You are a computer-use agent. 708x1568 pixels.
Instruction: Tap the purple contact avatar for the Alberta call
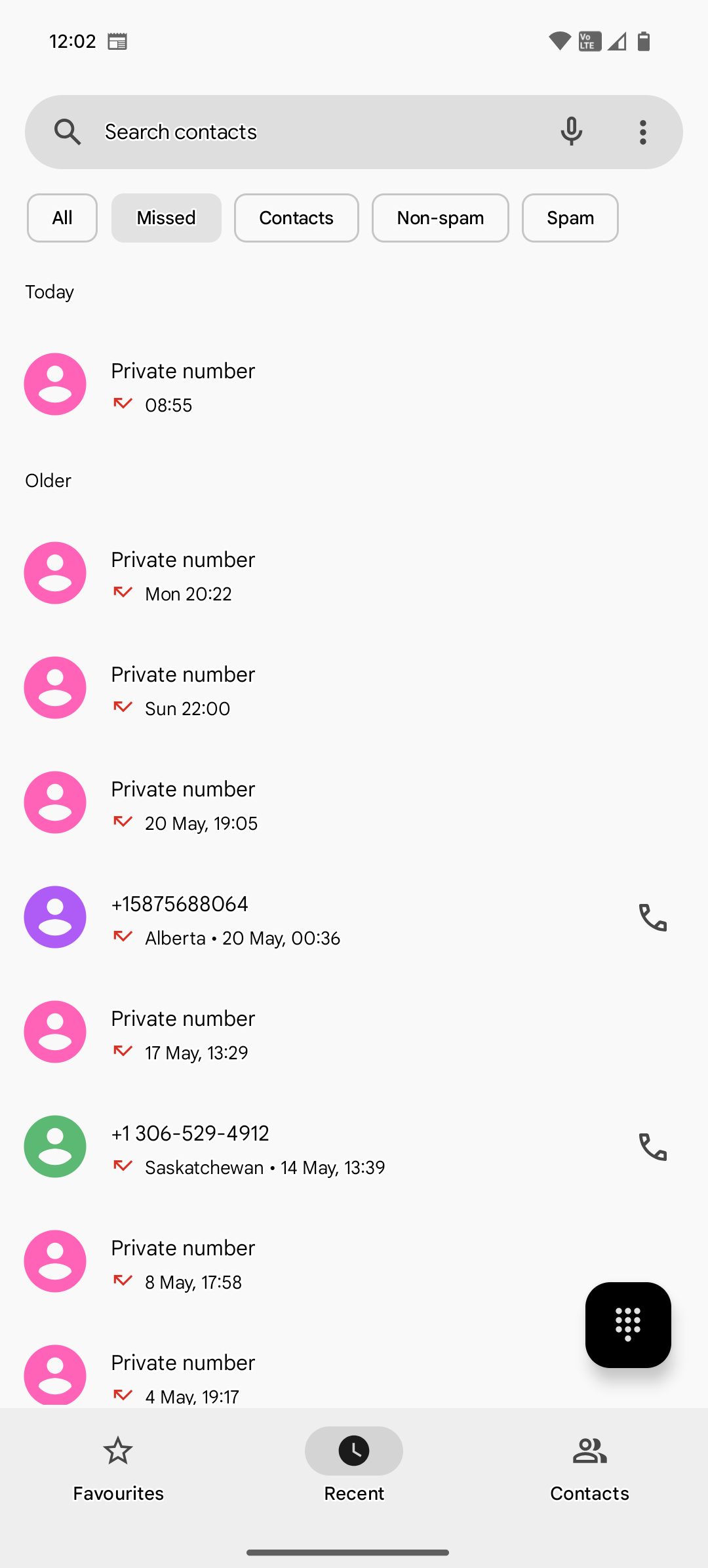point(54,917)
